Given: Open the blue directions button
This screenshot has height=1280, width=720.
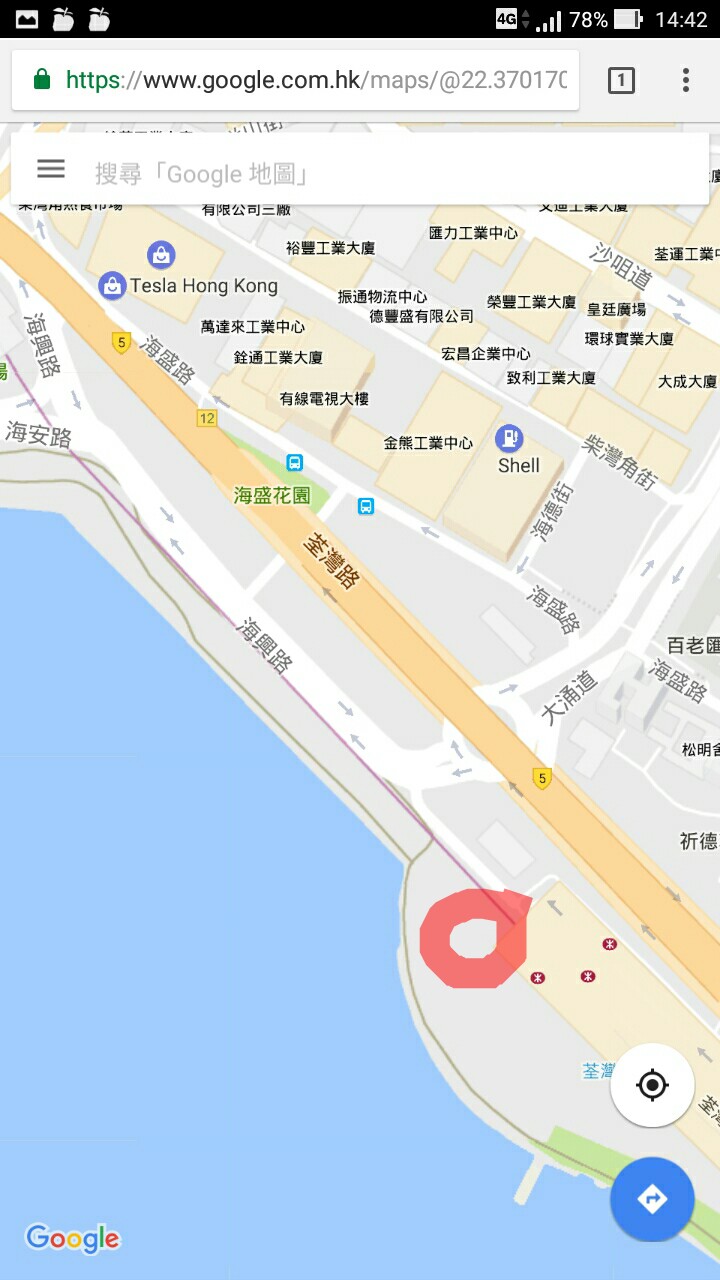Looking at the screenshot, I should coord(652,1199).
